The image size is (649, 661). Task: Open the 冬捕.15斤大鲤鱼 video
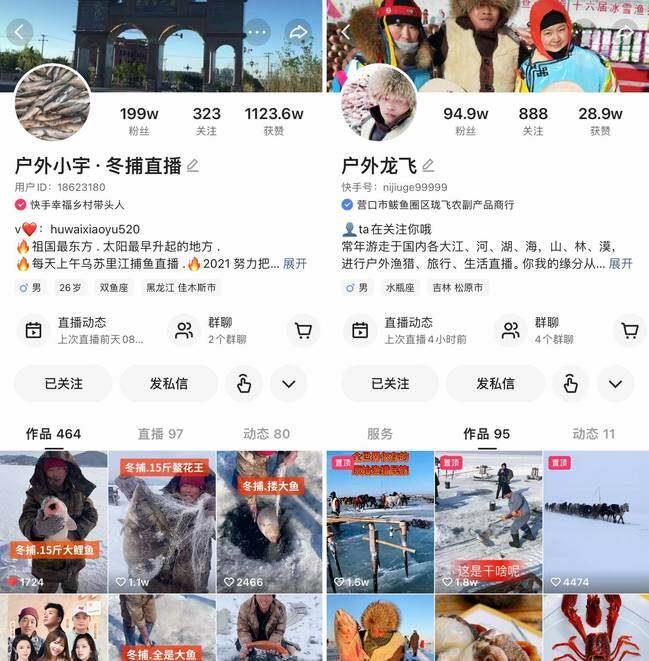(54, 520)
